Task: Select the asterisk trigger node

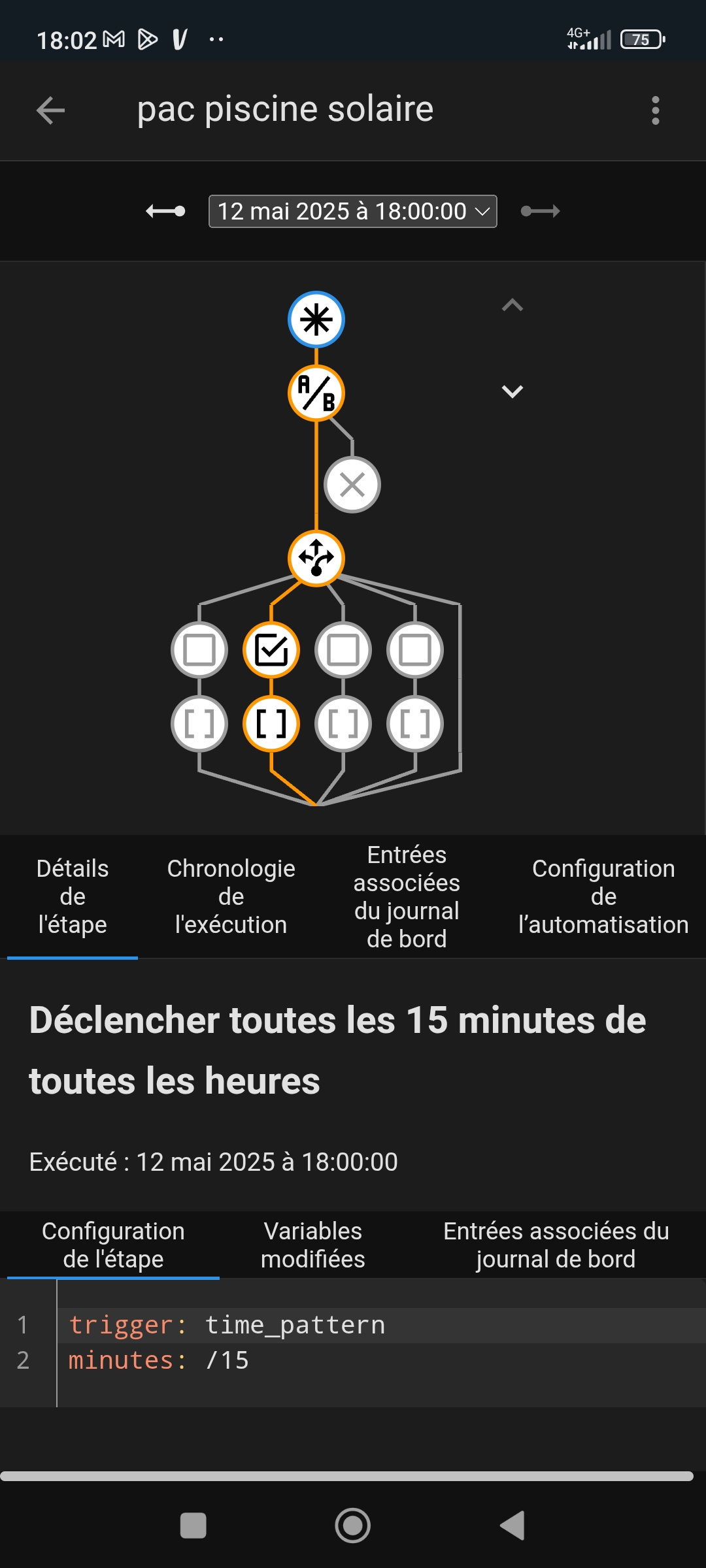Action: pyautogui.click(x=316, y=319)
